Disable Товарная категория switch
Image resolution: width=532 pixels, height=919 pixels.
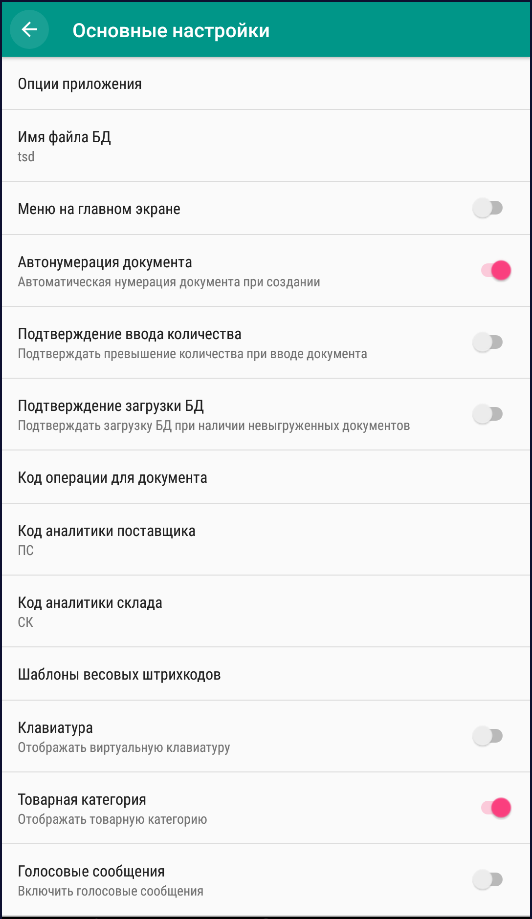pyautogui.click(x=496, y=808)
